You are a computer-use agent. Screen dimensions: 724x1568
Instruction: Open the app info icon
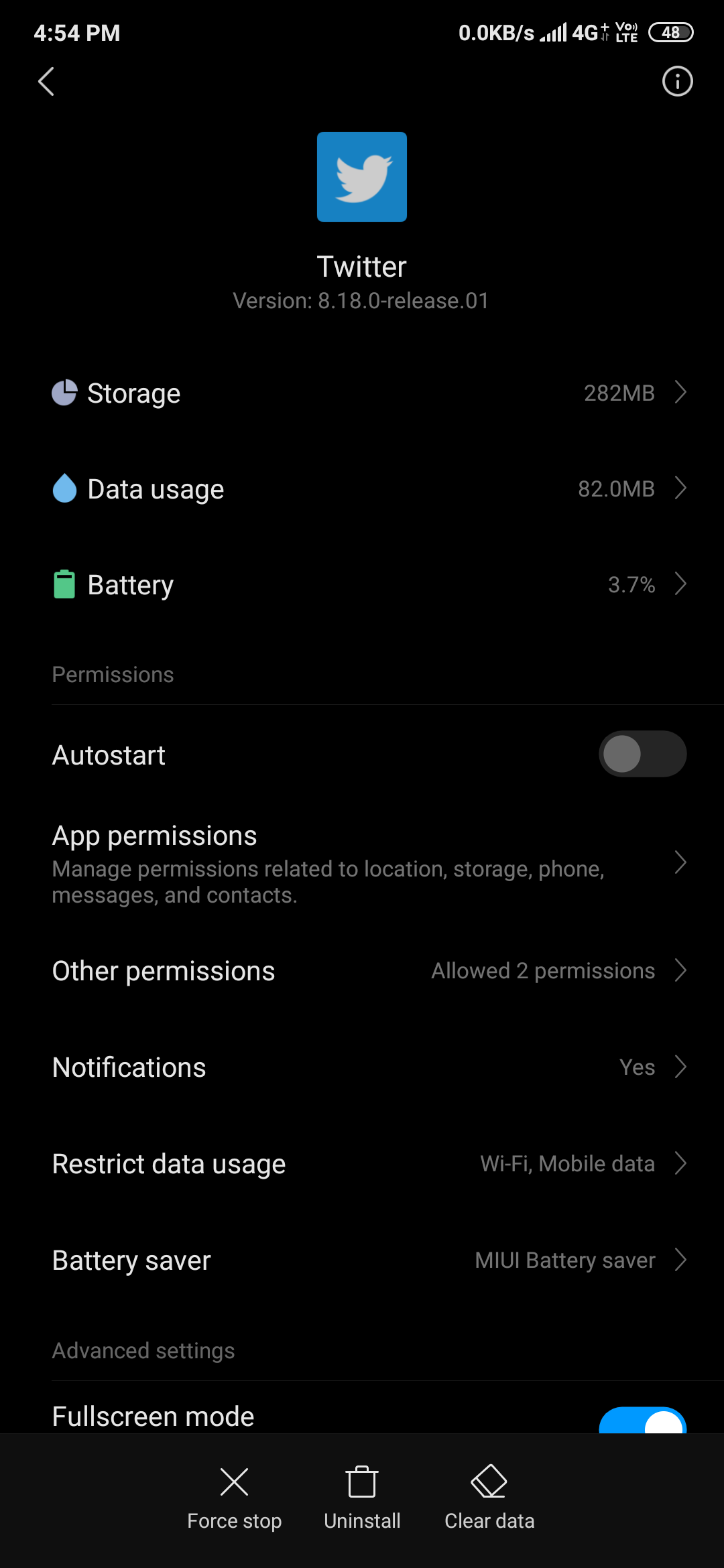[x=677, y=82]
